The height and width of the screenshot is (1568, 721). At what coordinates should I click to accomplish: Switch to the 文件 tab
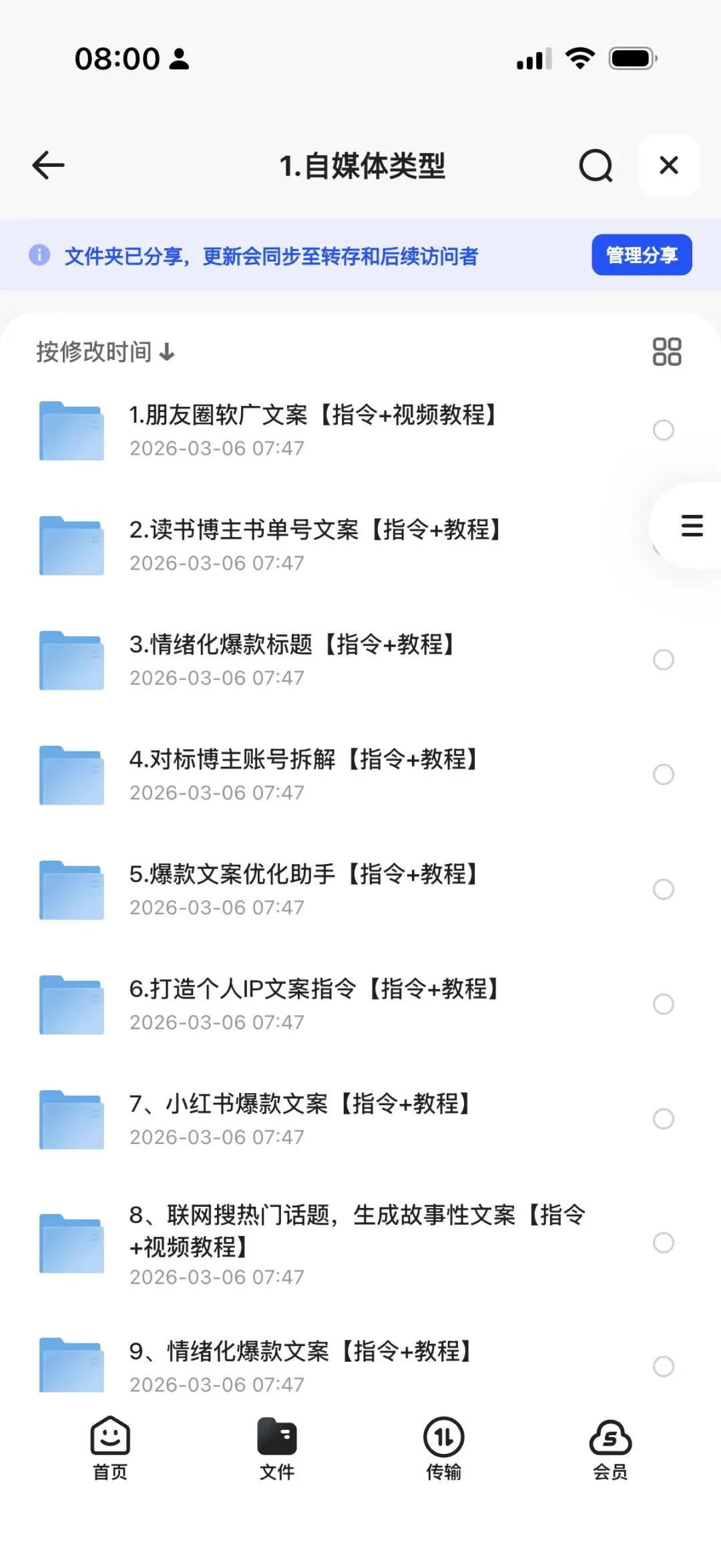tap(277, 1448)
